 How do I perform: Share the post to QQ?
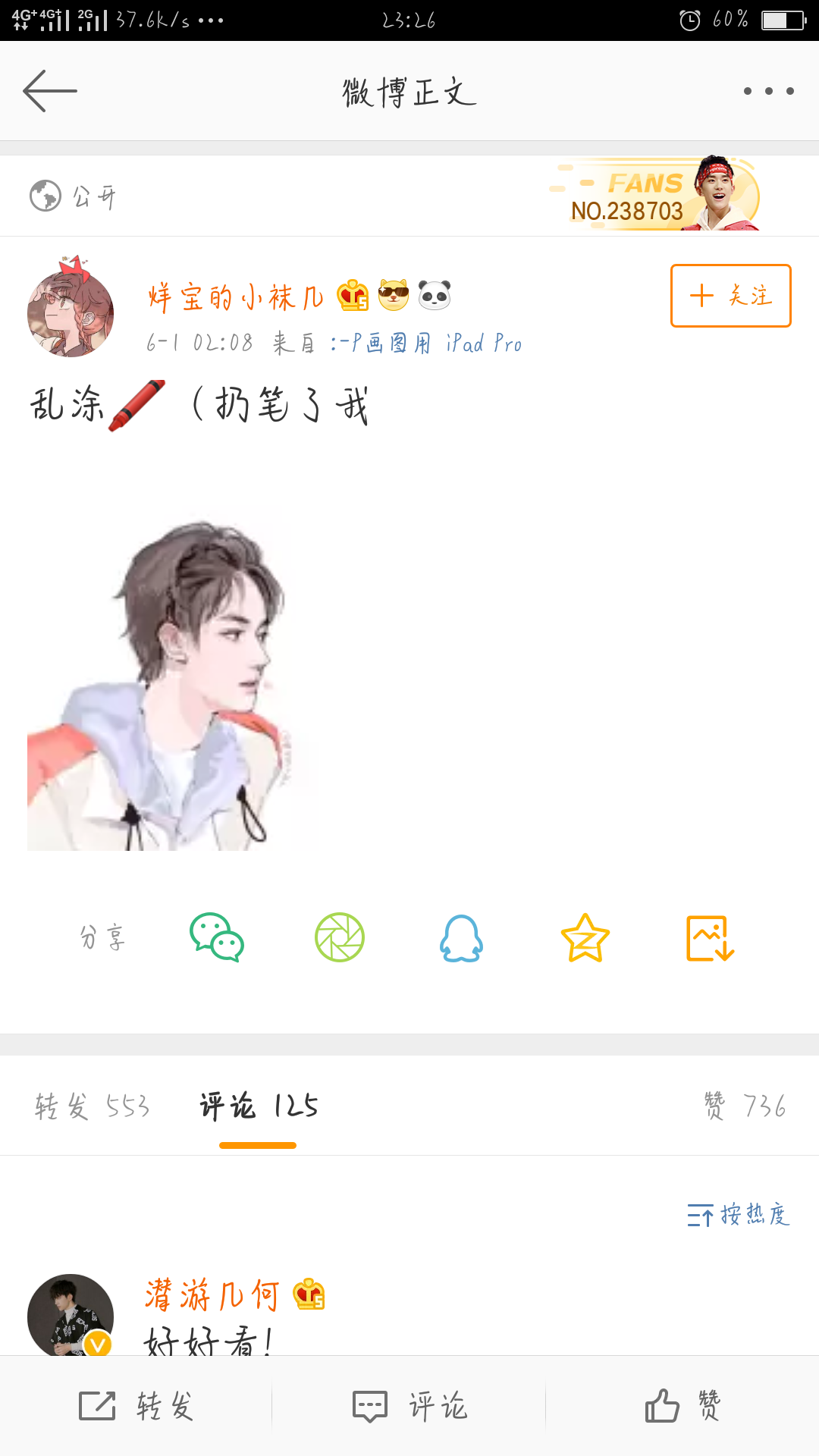coord(460,938)
